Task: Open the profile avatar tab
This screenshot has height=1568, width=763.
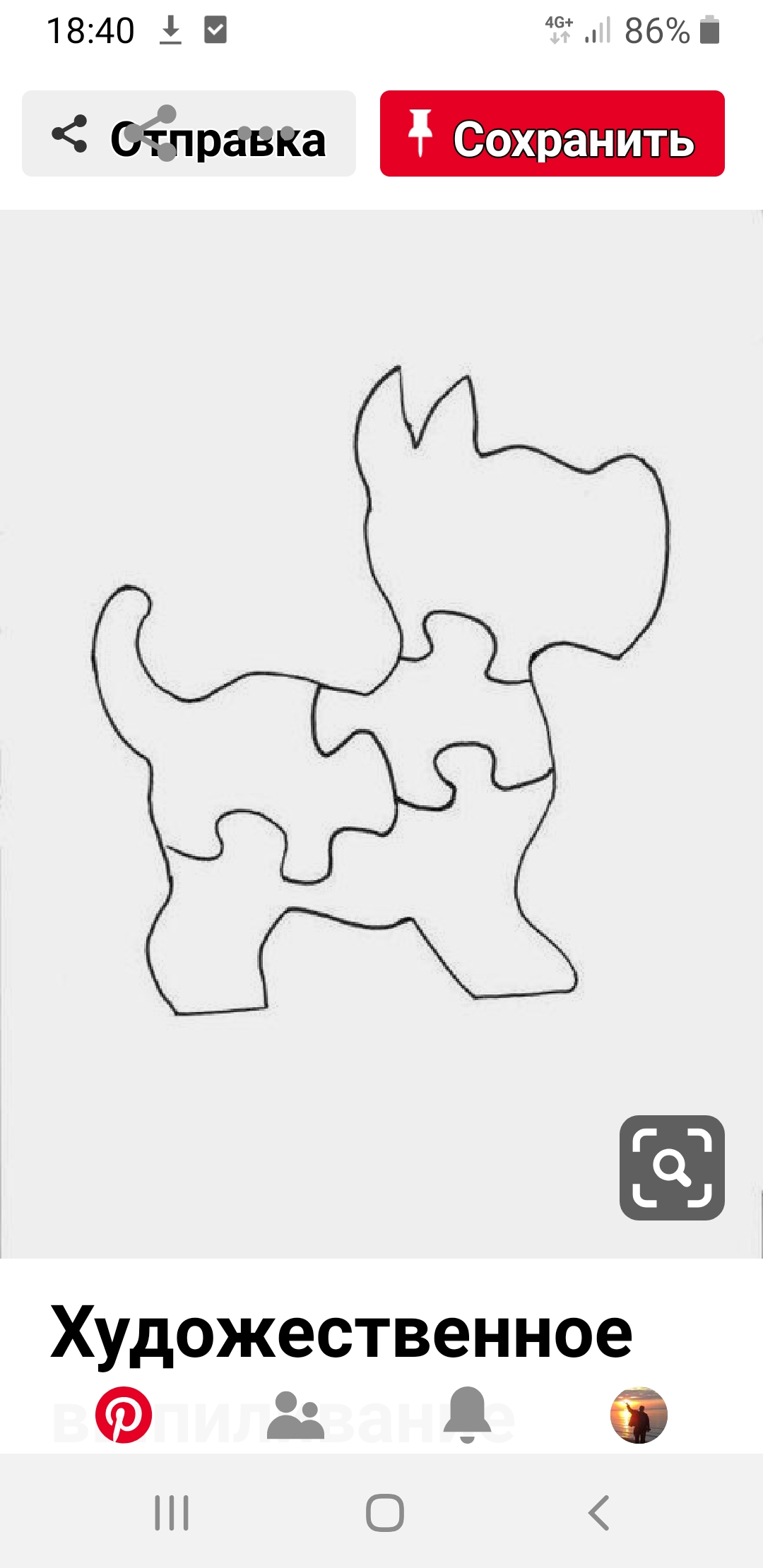Action: 639,1415
